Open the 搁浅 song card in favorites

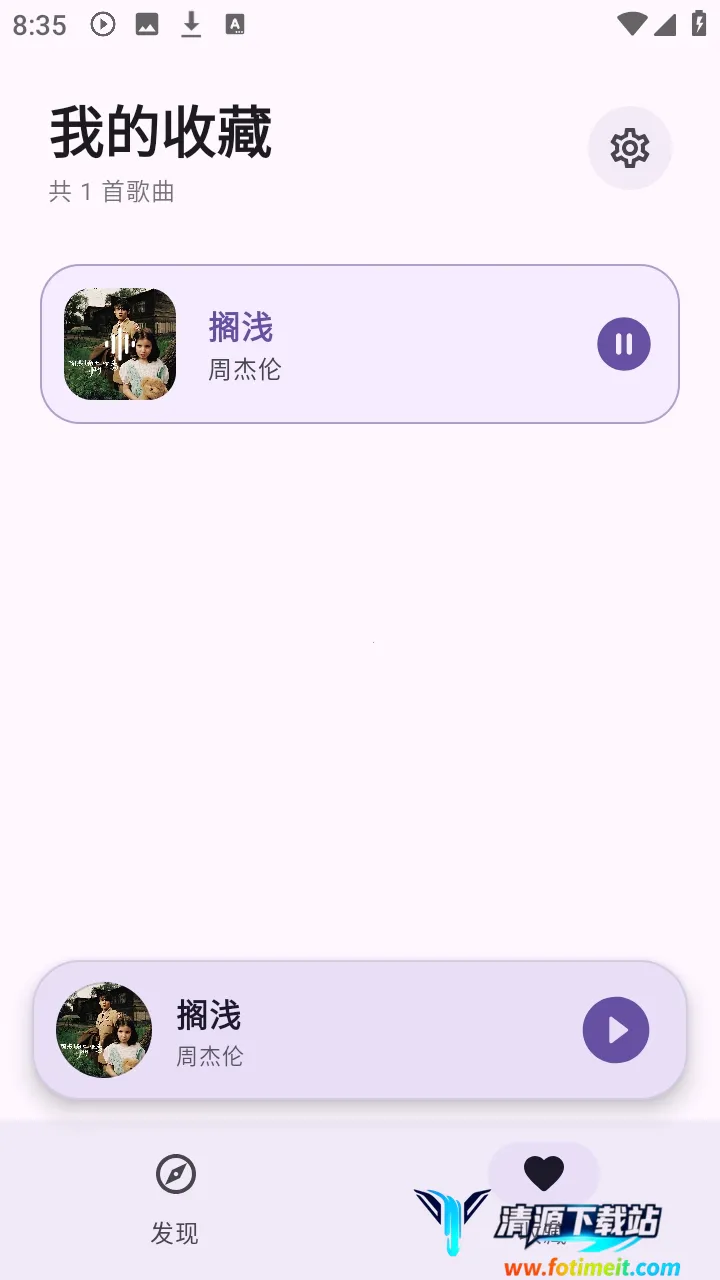pos(380,344)
